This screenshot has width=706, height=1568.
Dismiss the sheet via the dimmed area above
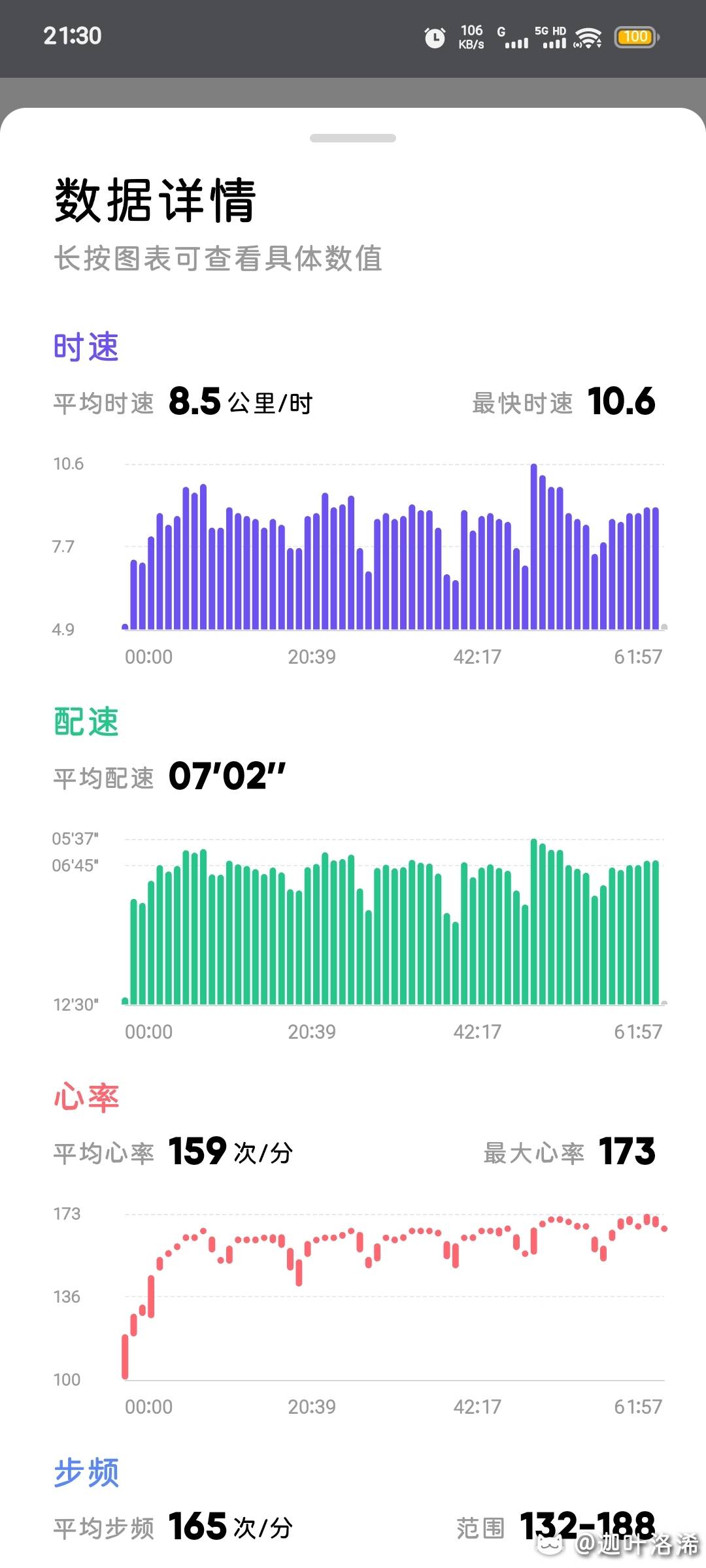coord(353,93)
